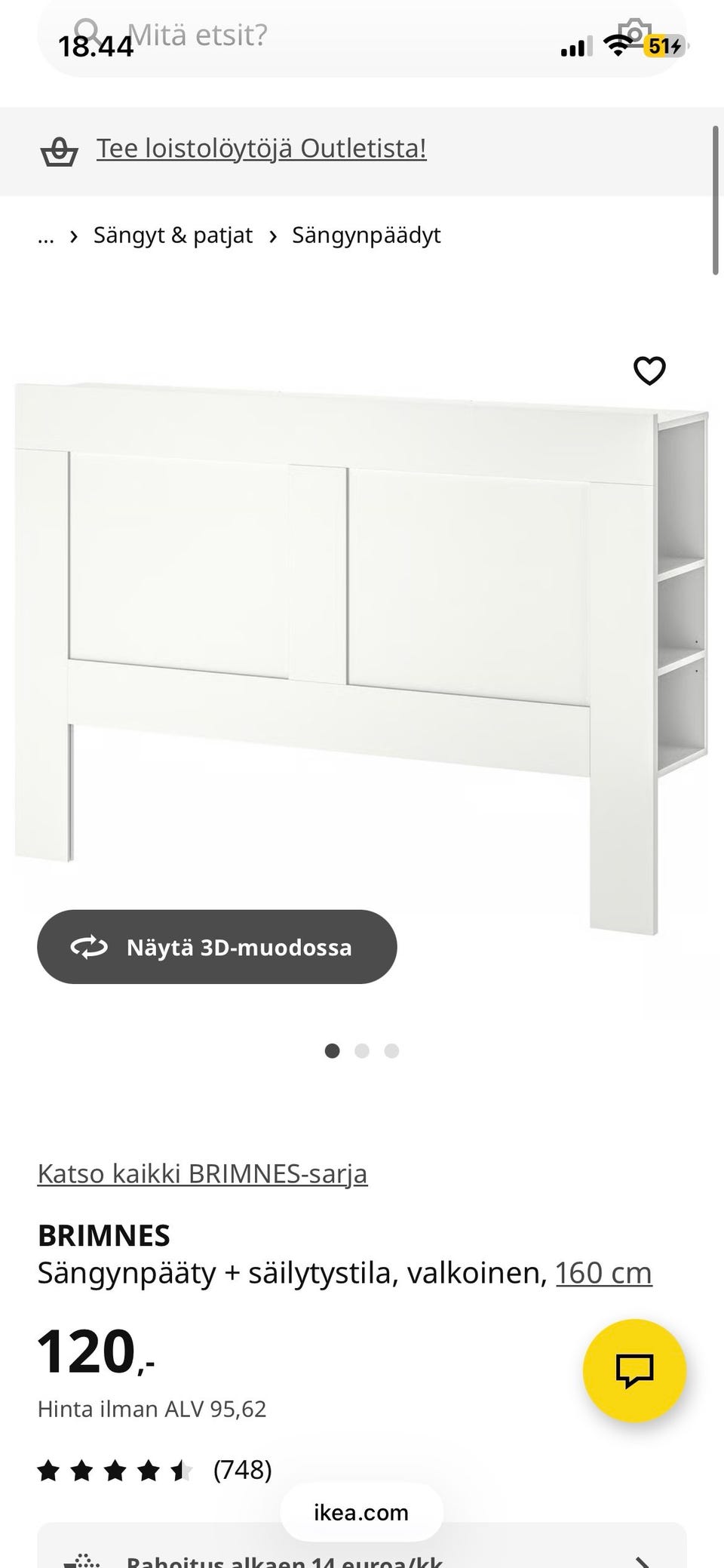This screenshot has height=1568, width=724.
Task: Change the 160 cm size option
Action: [x=603, y=1273]
